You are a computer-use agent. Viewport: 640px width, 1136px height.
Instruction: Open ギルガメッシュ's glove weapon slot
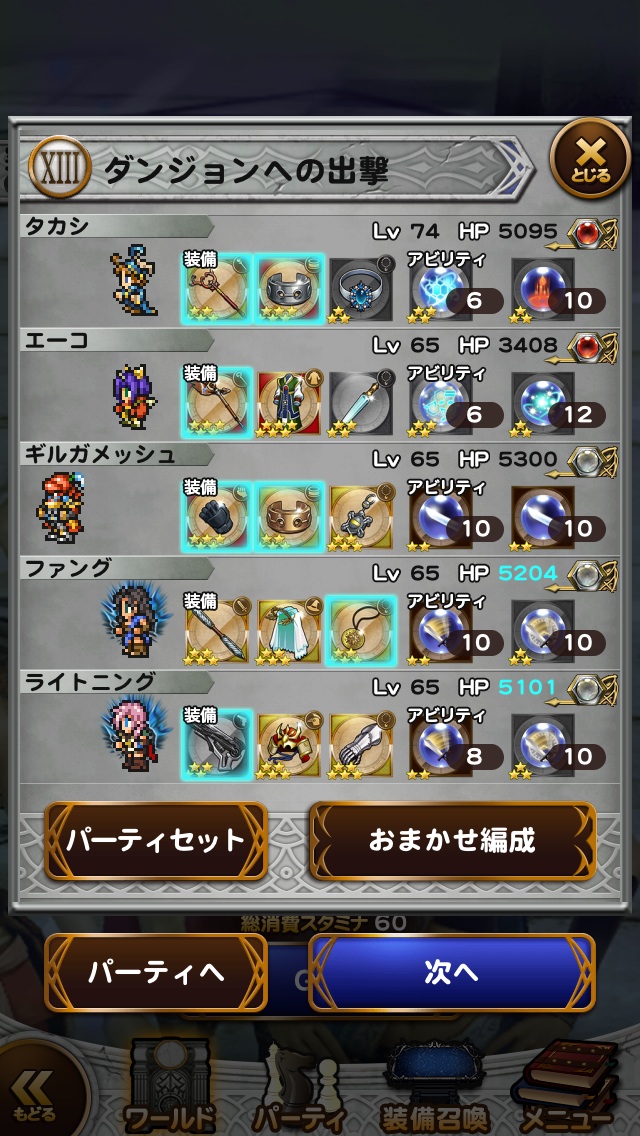[x=216, y=517]
